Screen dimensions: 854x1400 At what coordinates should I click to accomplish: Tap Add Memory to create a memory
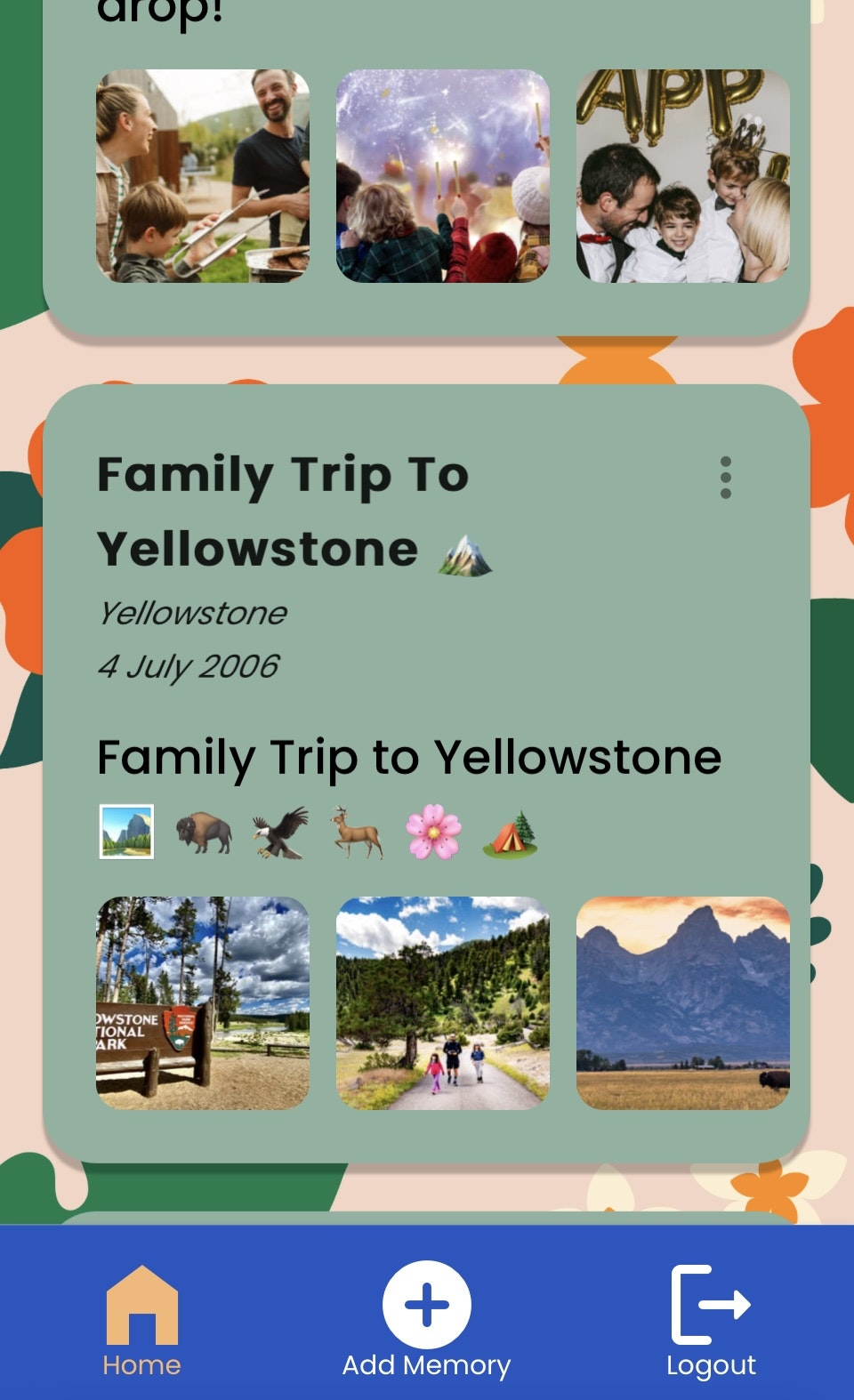(427, 1321)
